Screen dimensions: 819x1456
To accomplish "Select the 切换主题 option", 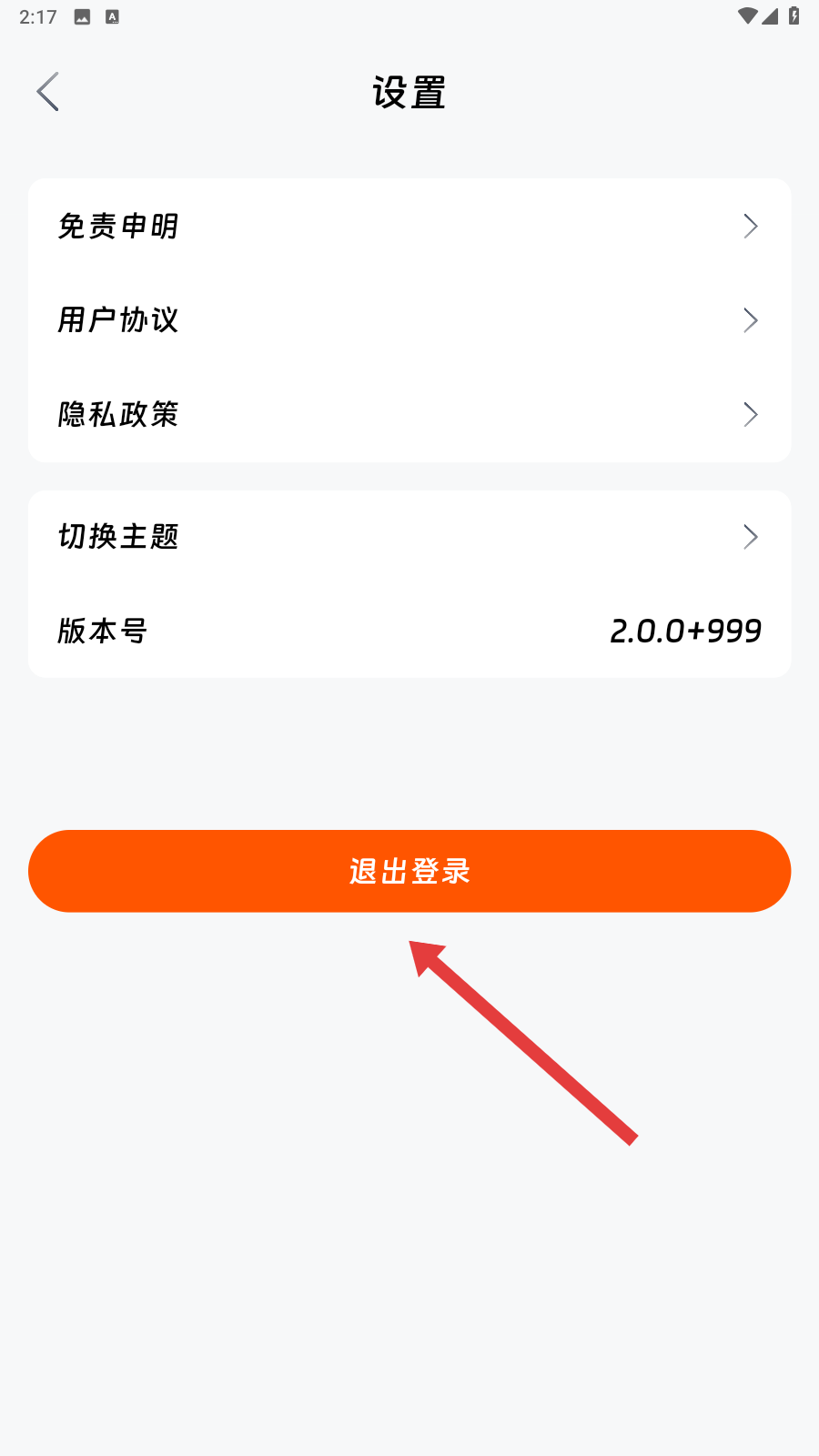I will point(409,537).
